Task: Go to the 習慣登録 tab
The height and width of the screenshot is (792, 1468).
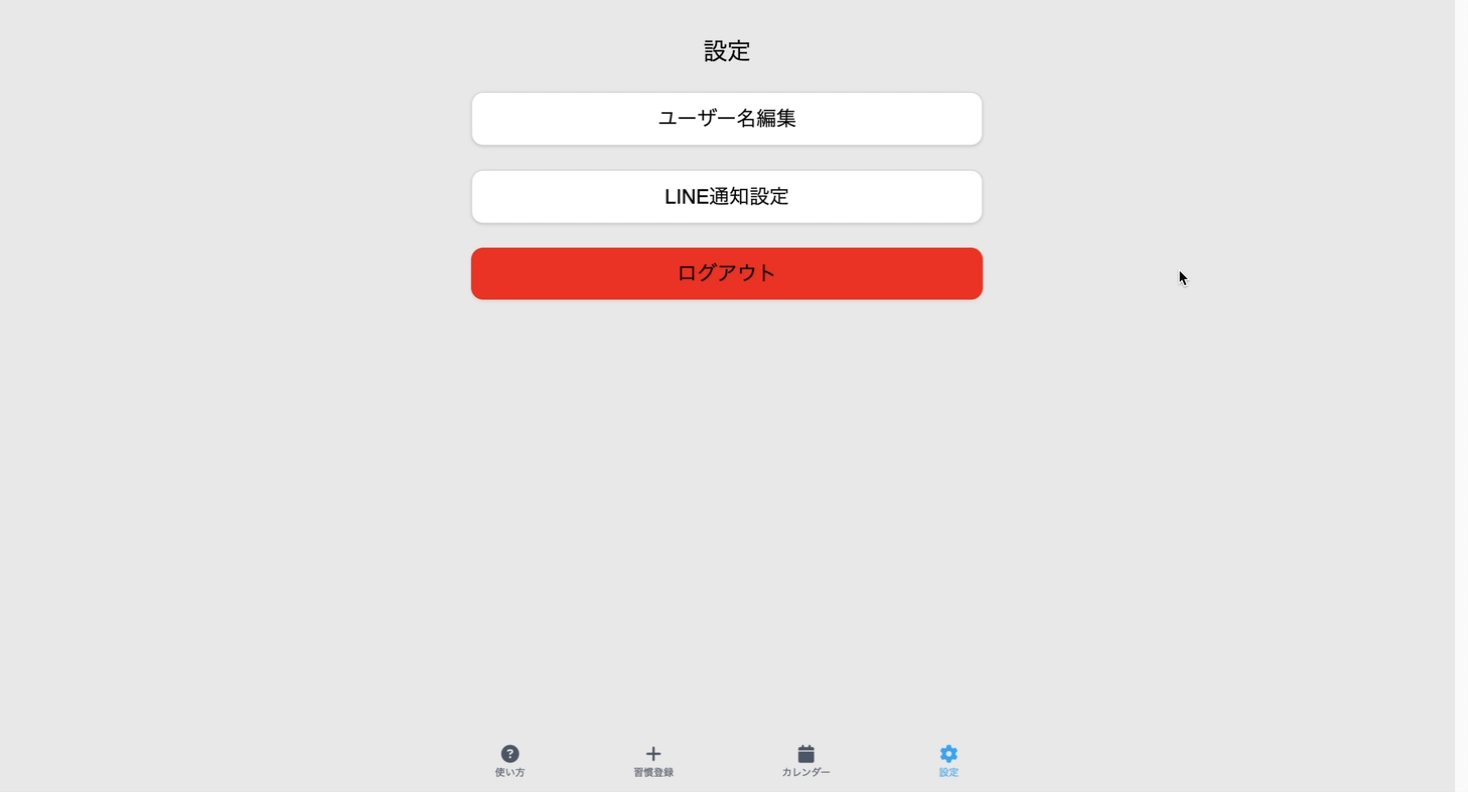Action: pyautogui.click(x=653, y=760)
